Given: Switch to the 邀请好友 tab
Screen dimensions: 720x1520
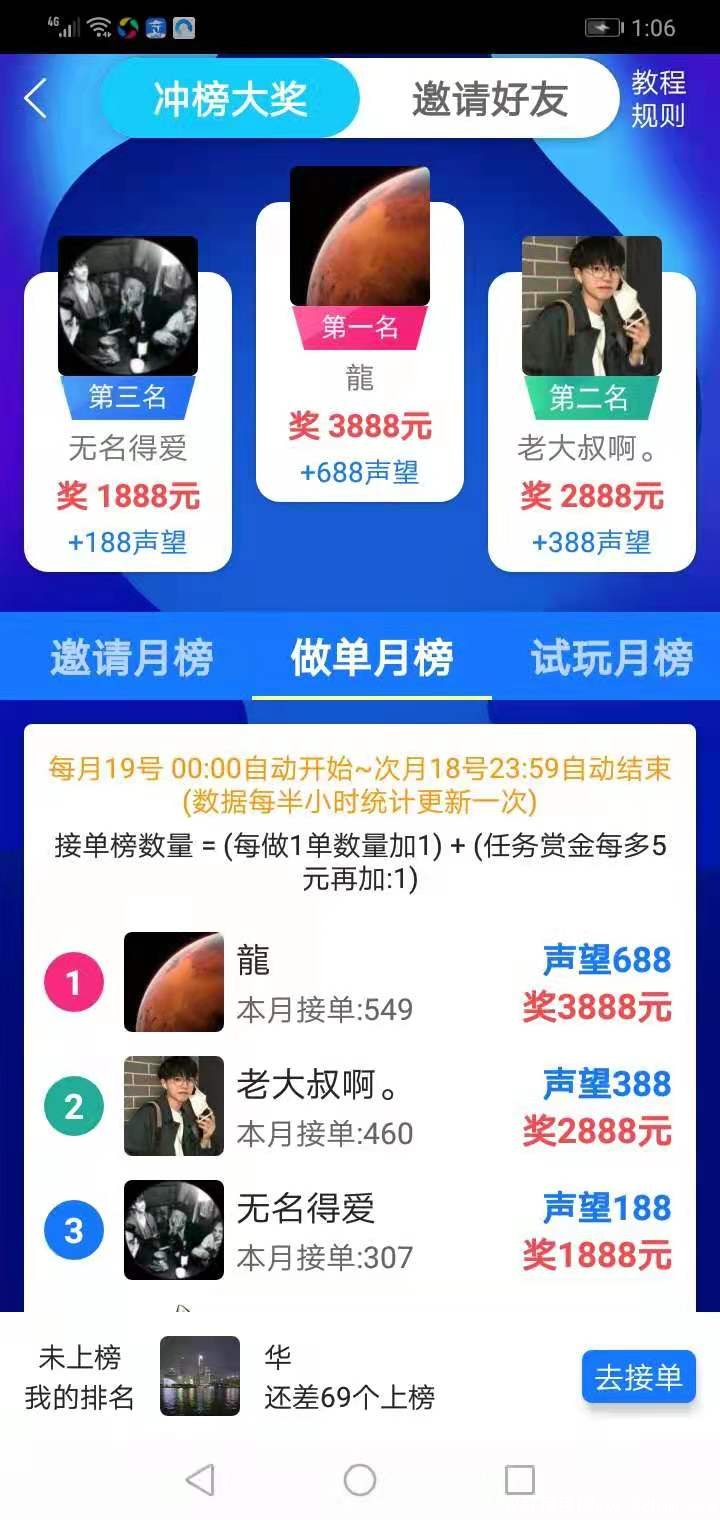Looking at the screenshot, I should 489,99.
